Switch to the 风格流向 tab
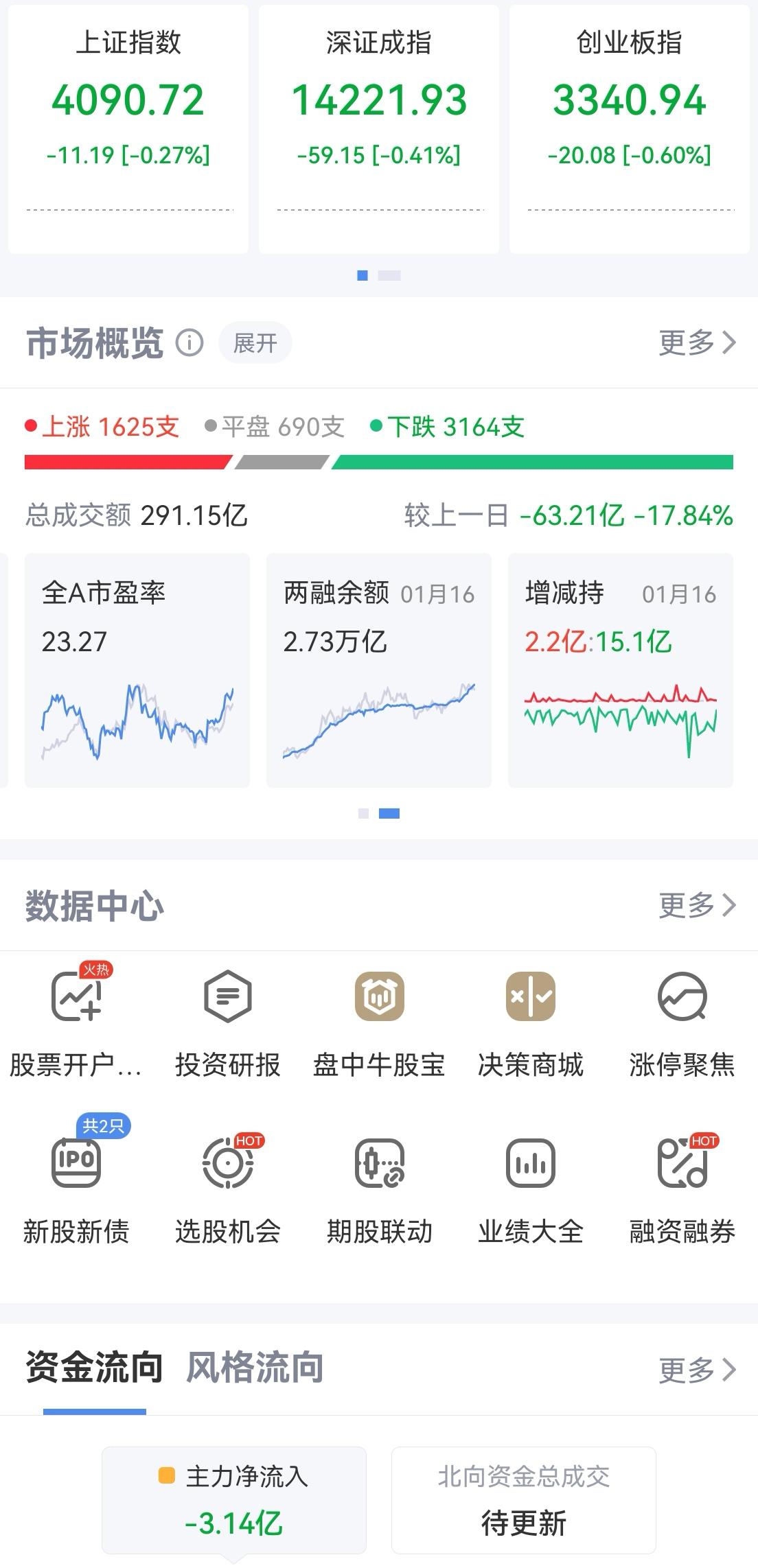Screen dimensions: 758x1568 tap(255, 1367)
